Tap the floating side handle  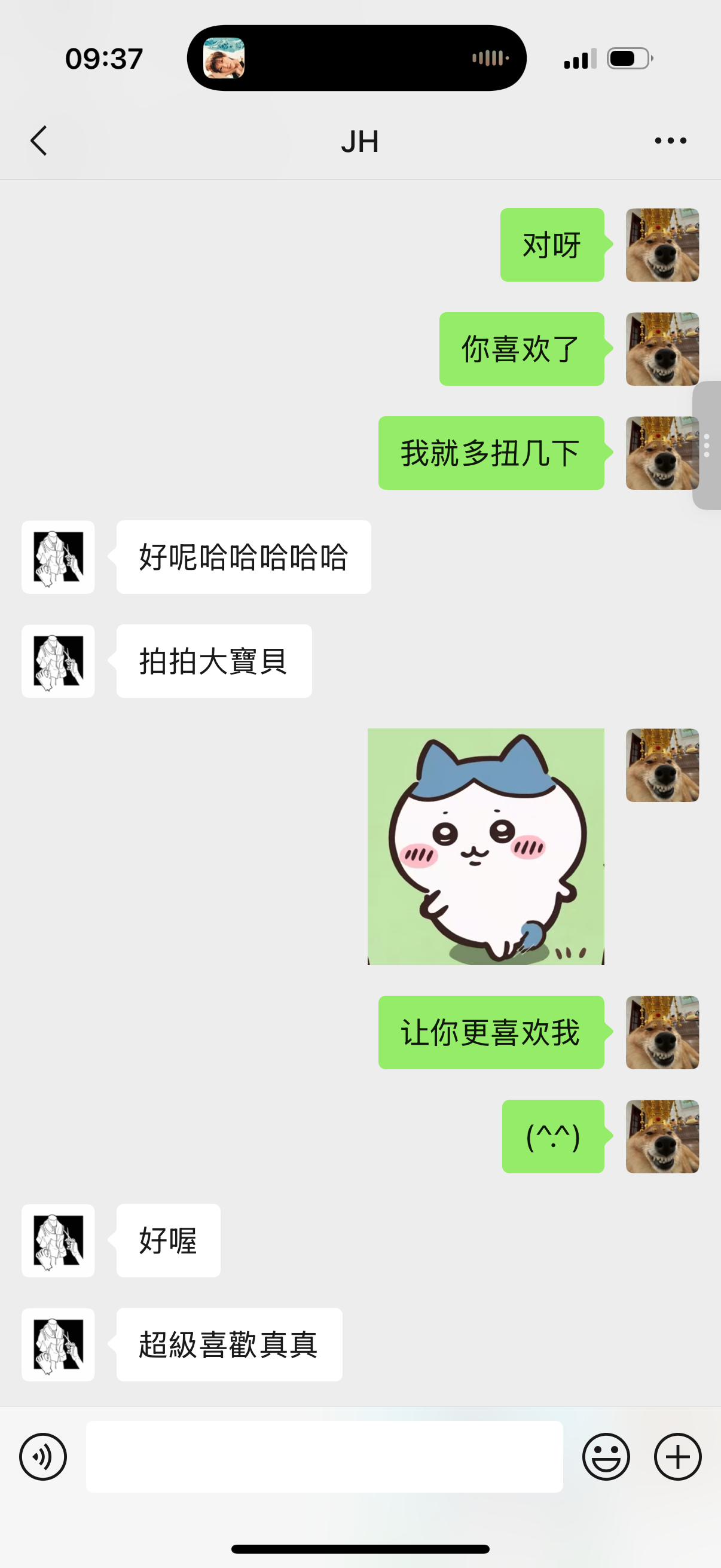707,446
